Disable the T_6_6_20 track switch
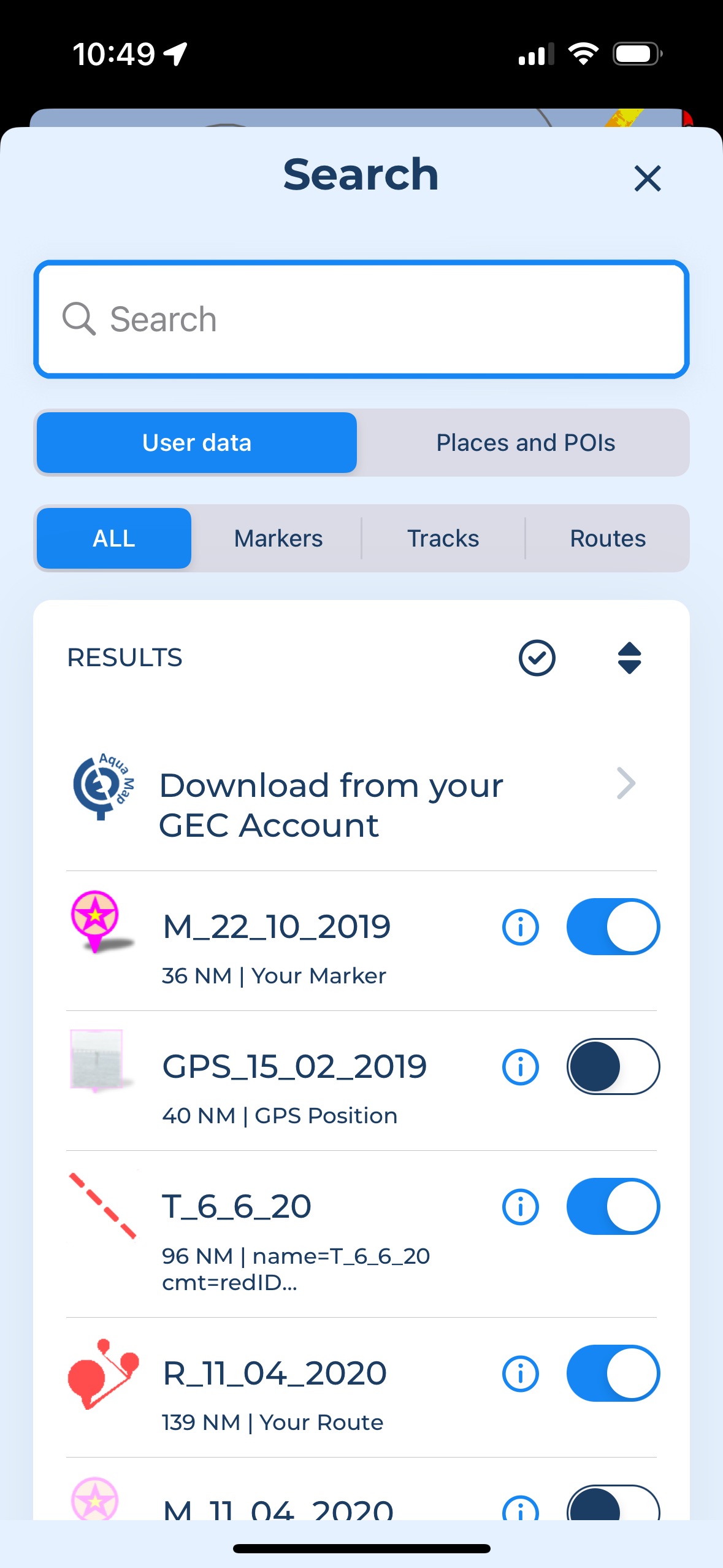 coord(613,1207)
